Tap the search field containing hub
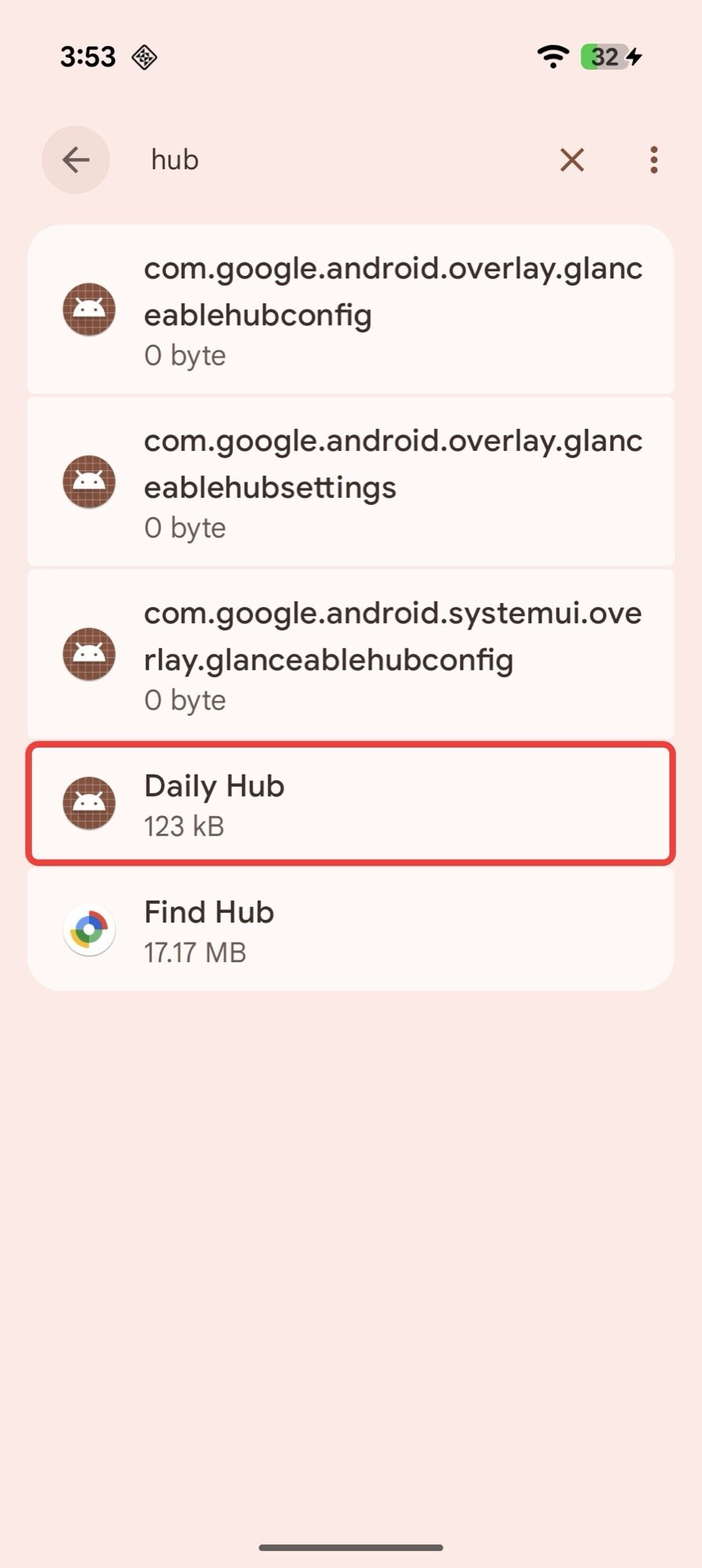This screenshot has height=1568, width=702. (x=329, y=160)
